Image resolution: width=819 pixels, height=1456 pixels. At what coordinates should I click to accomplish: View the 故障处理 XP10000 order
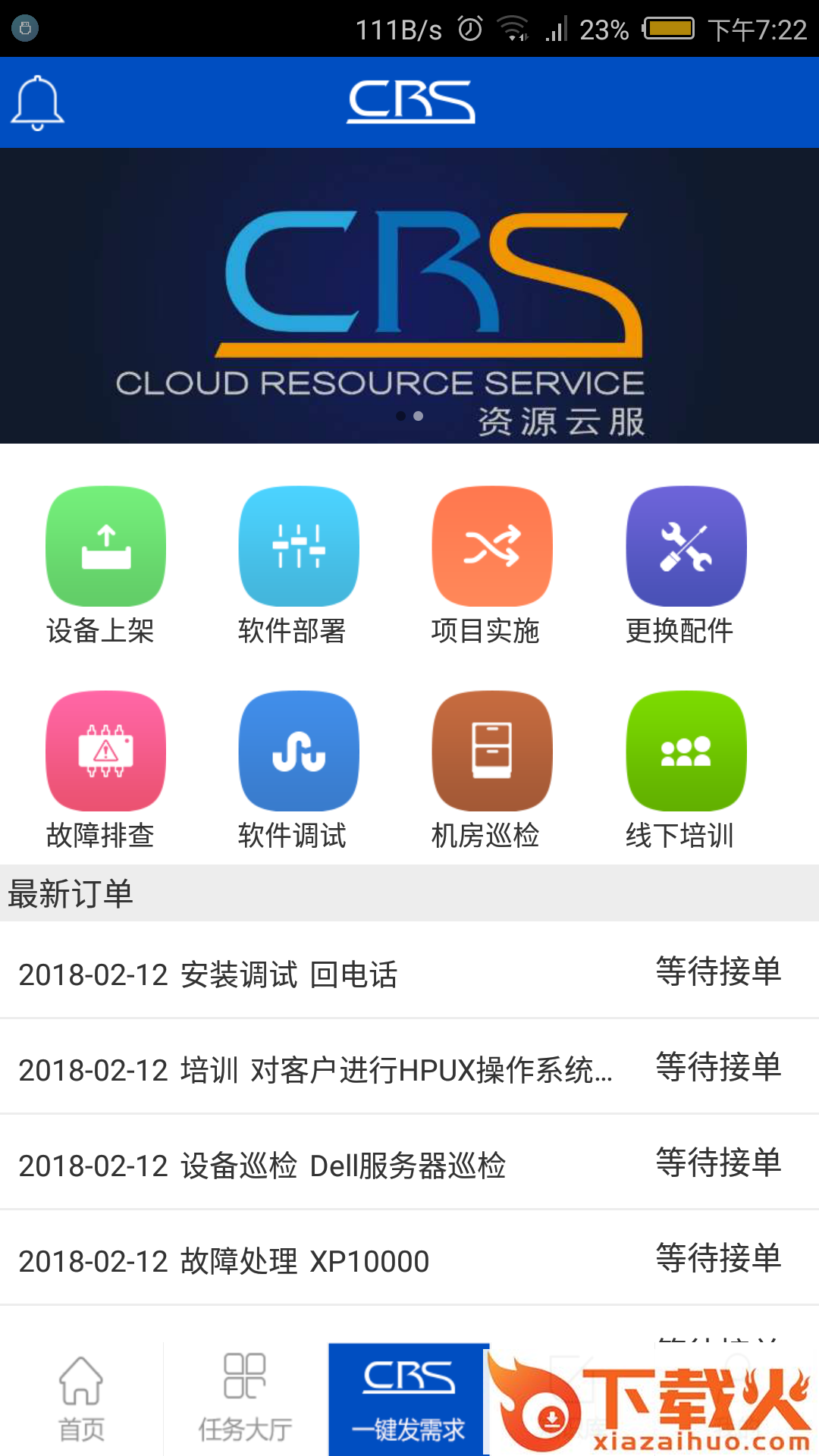(x=409, y=1260)
